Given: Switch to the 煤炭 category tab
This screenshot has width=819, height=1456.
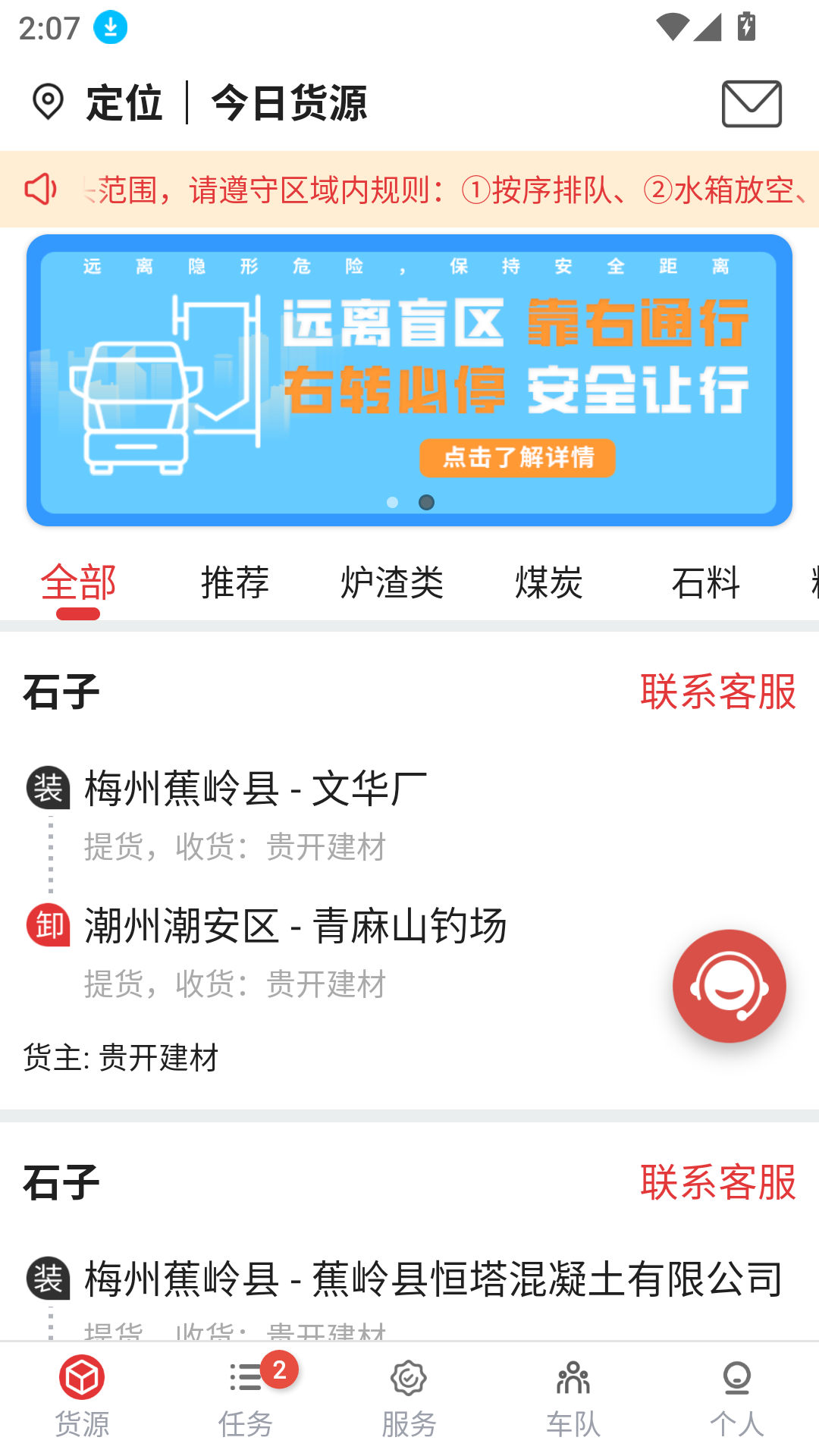Looking at the screenshot, I should coord(551,582).
